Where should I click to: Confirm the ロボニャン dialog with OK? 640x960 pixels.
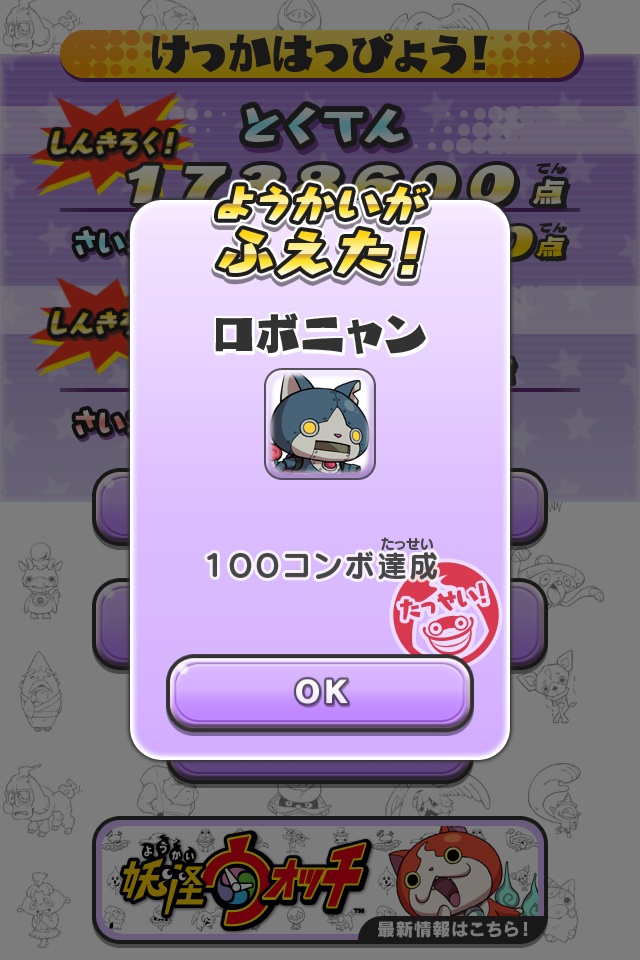[x=320, y=691]
